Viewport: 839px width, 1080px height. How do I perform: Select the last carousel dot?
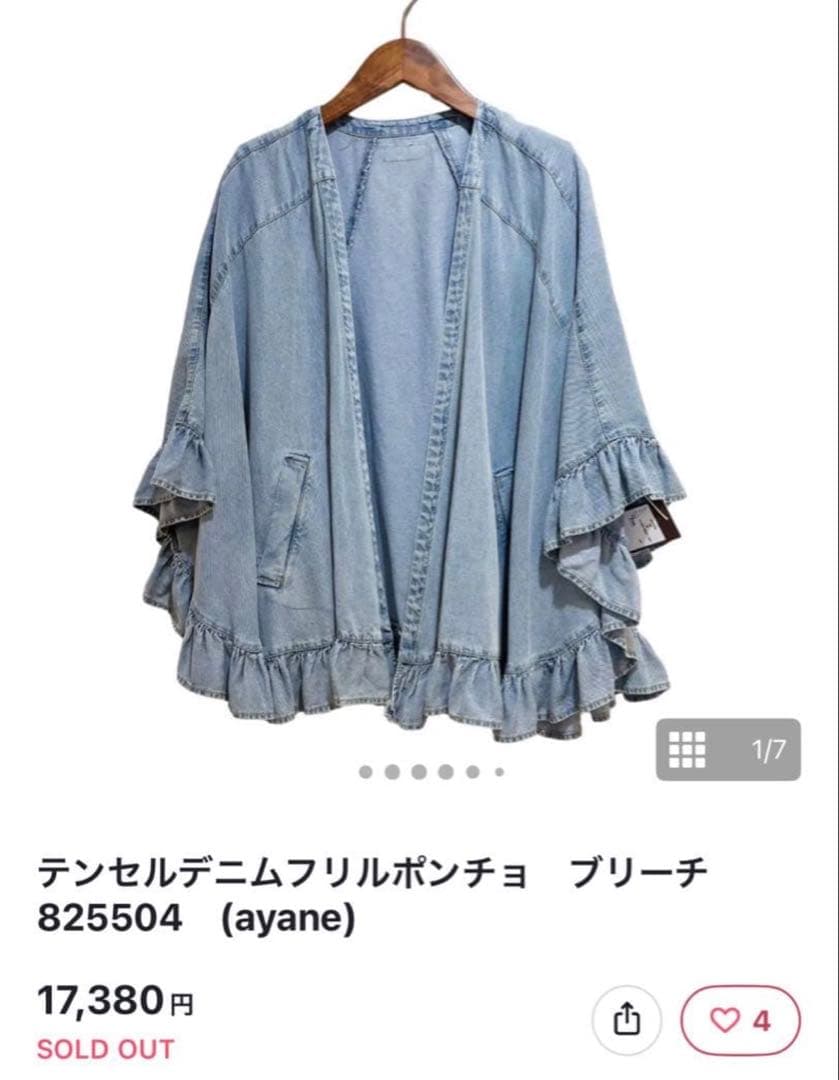click(x=500, y=770)
